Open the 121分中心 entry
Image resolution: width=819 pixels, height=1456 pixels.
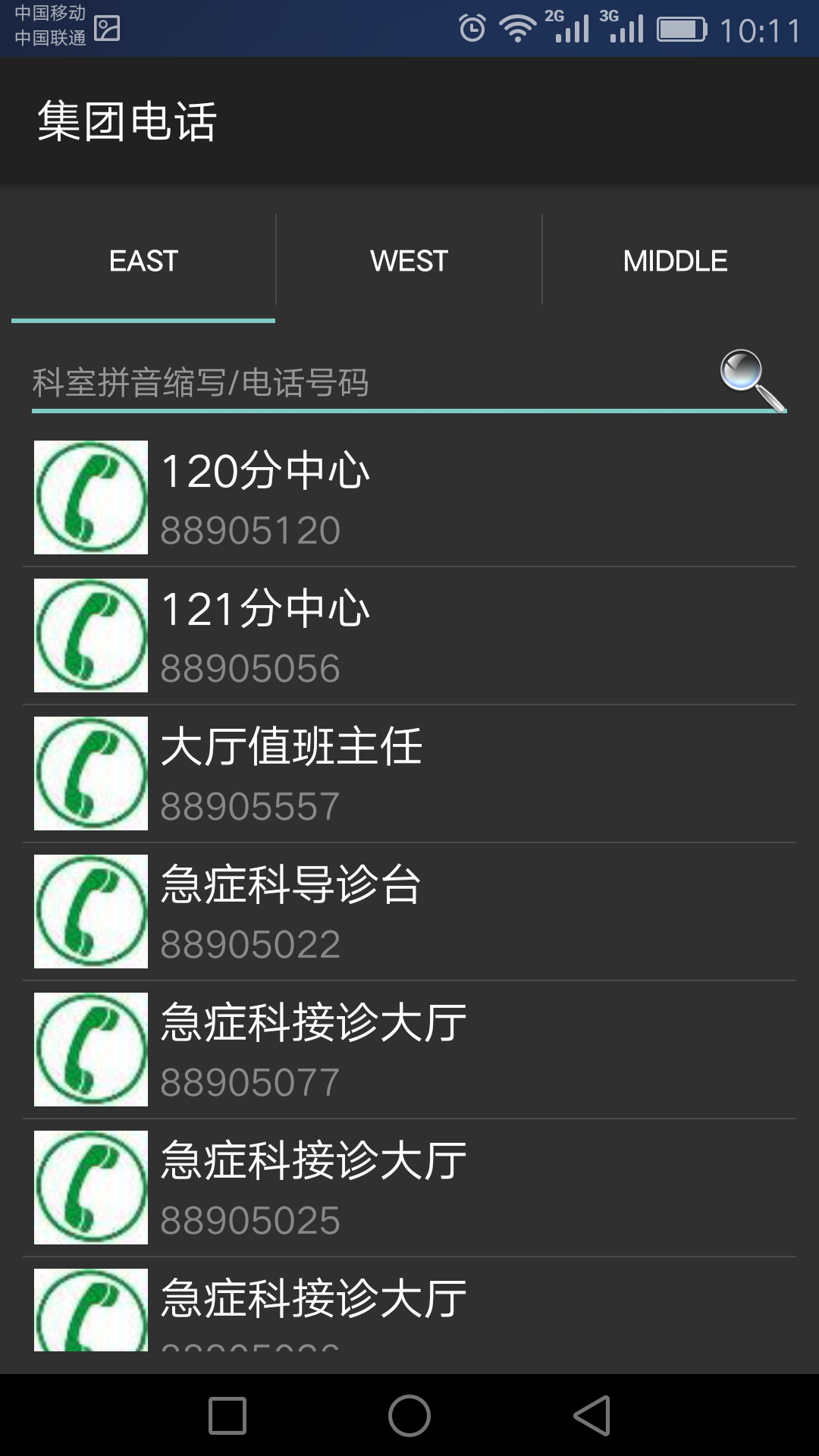pyautogui.click(x=409, y=635)
